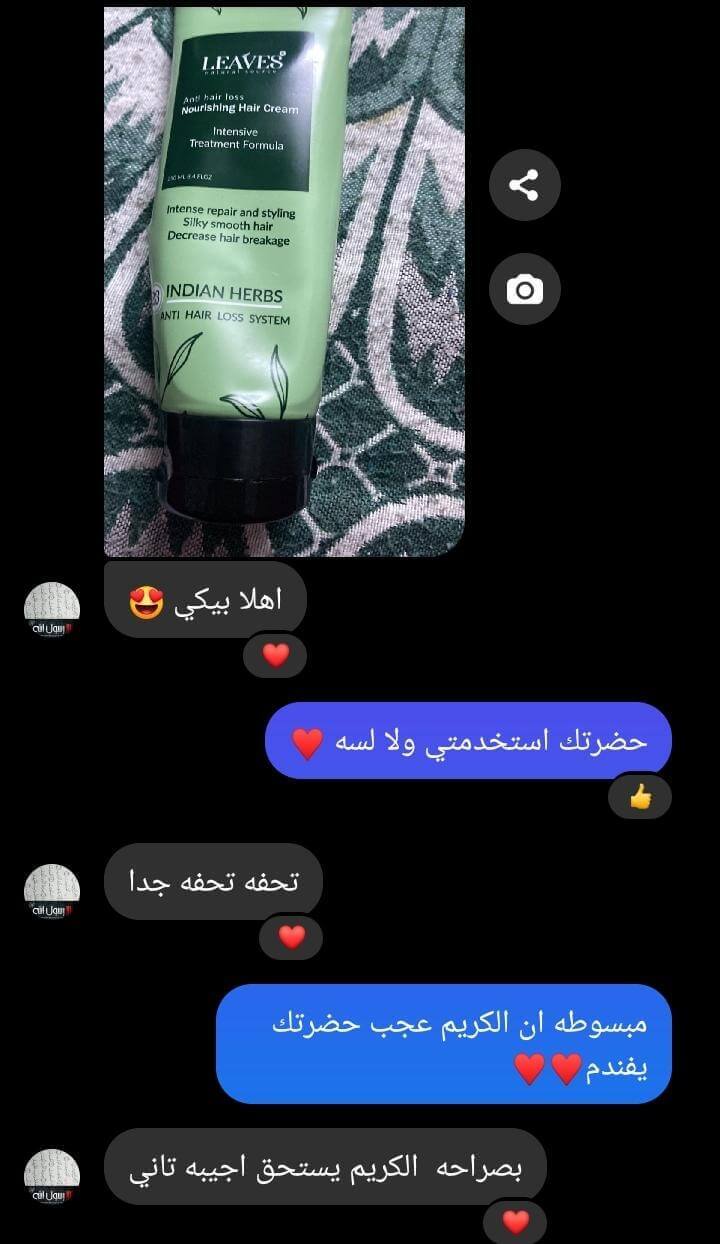View the heart reaction on 'اهلا بيكي' message
This screenshot has width=720, height=1244.
275,655
